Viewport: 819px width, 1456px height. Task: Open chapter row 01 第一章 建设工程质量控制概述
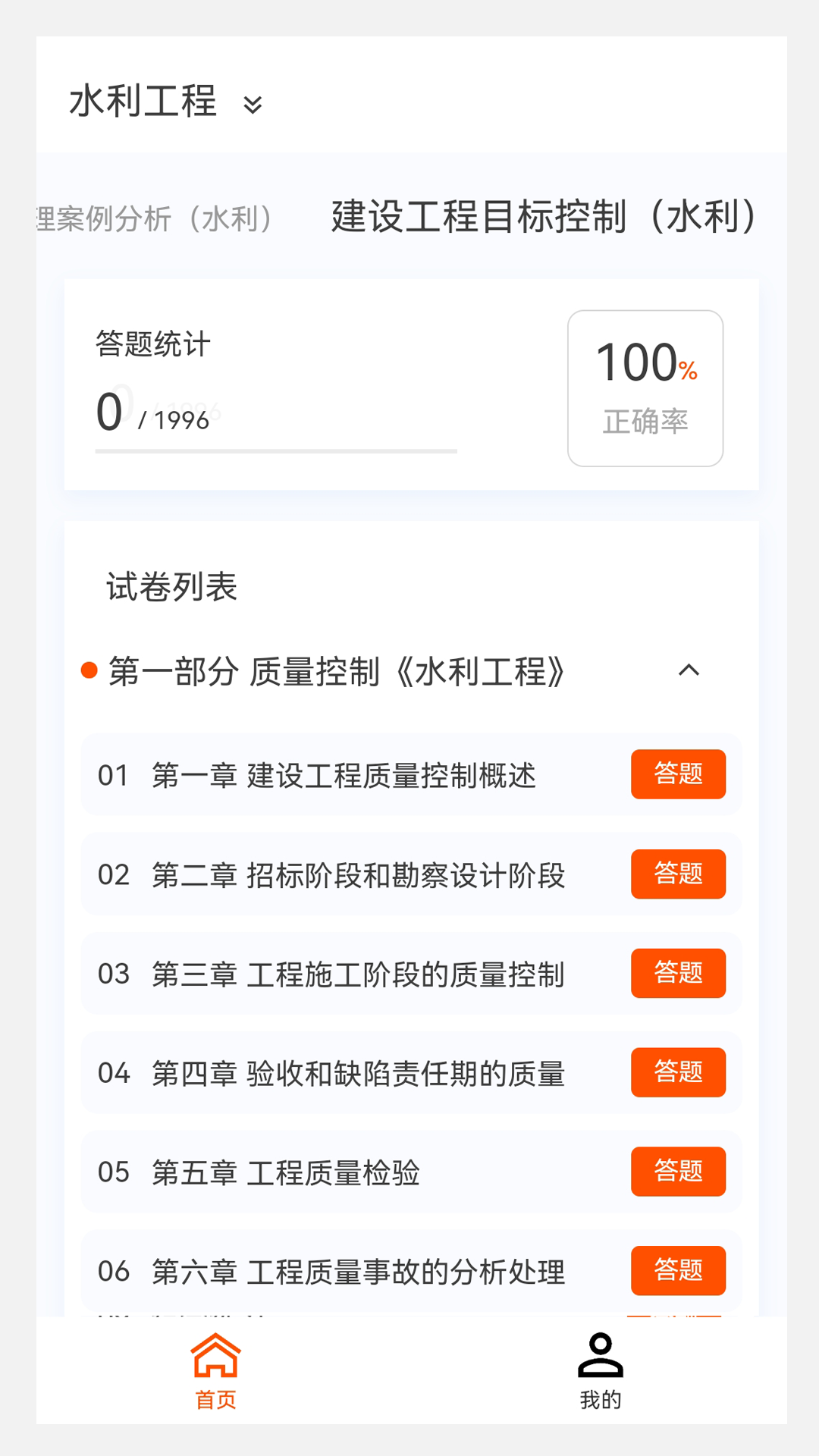(341, 774)
